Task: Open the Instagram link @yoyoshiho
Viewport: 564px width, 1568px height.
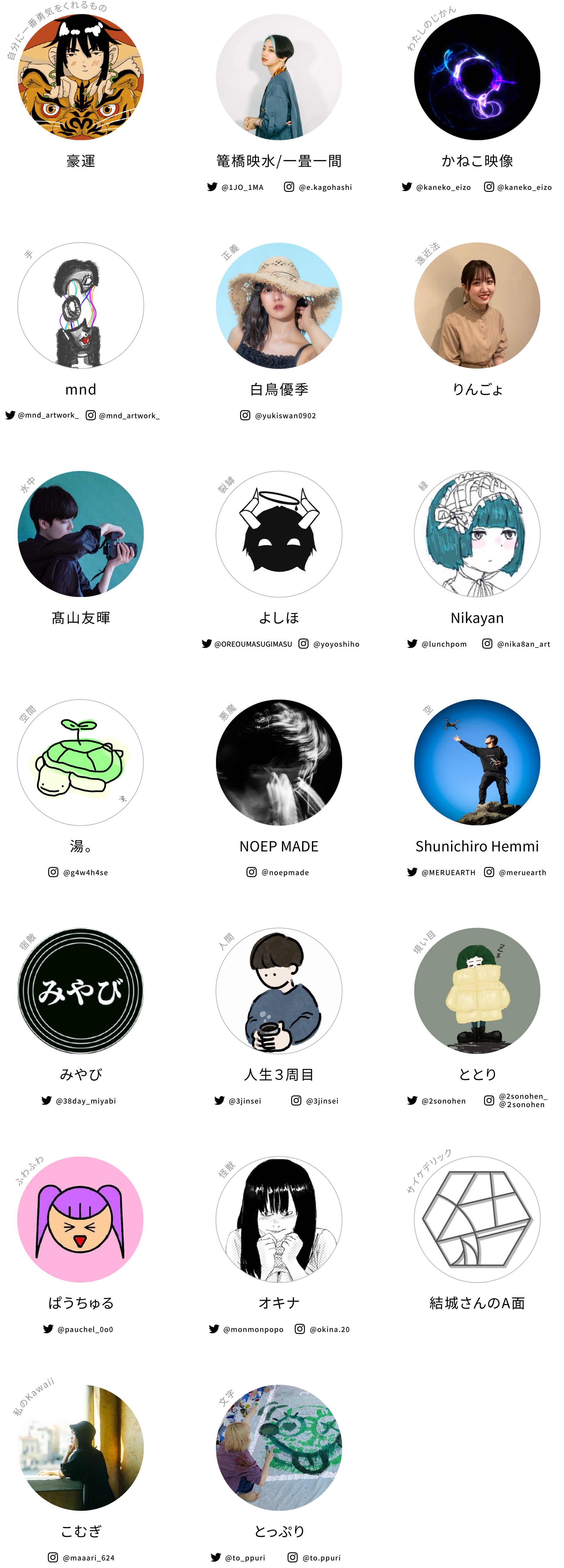Action: pyautogui.click(x=329, y=643)
